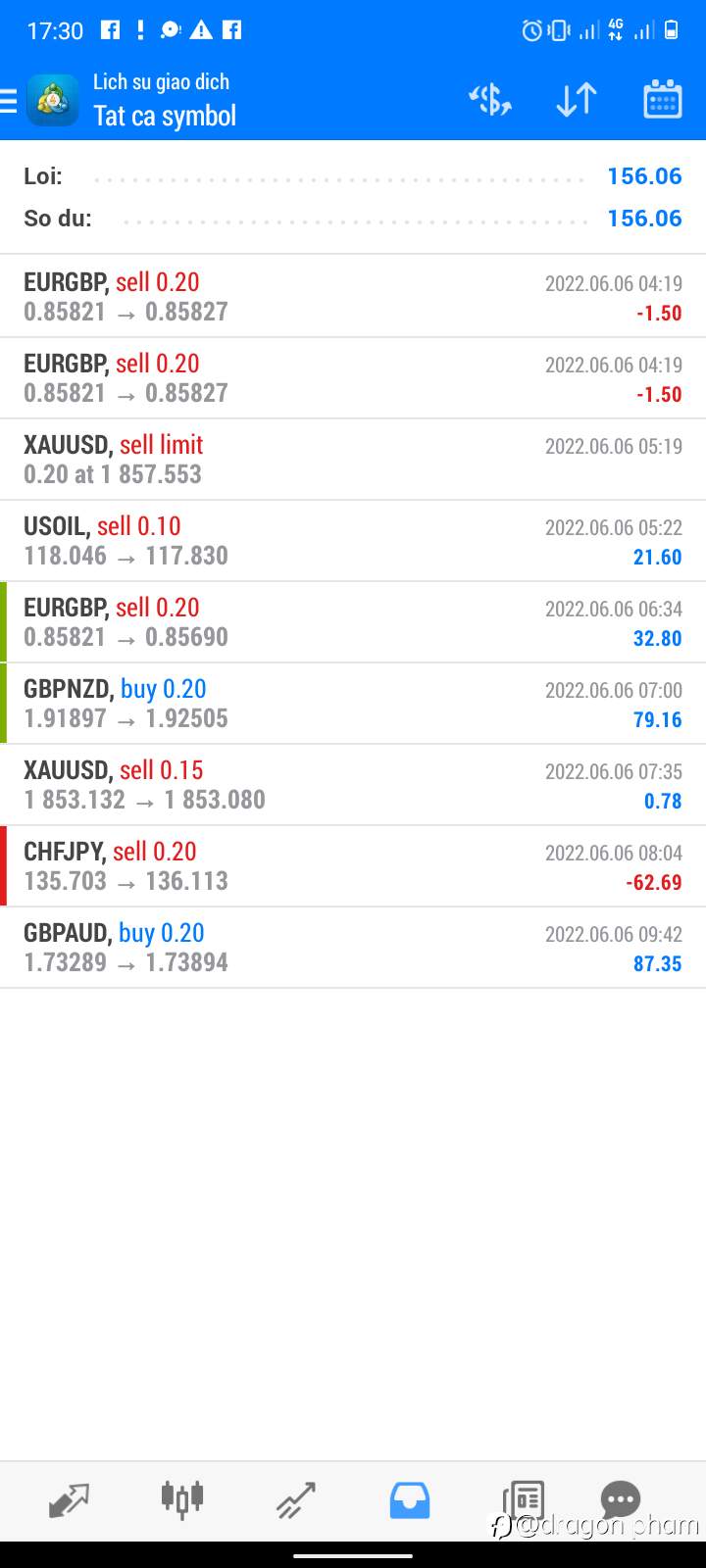The height and width of the screenshot is (1568, 706).
Task: Open the calendar date range picker
Action: point(663,100)
